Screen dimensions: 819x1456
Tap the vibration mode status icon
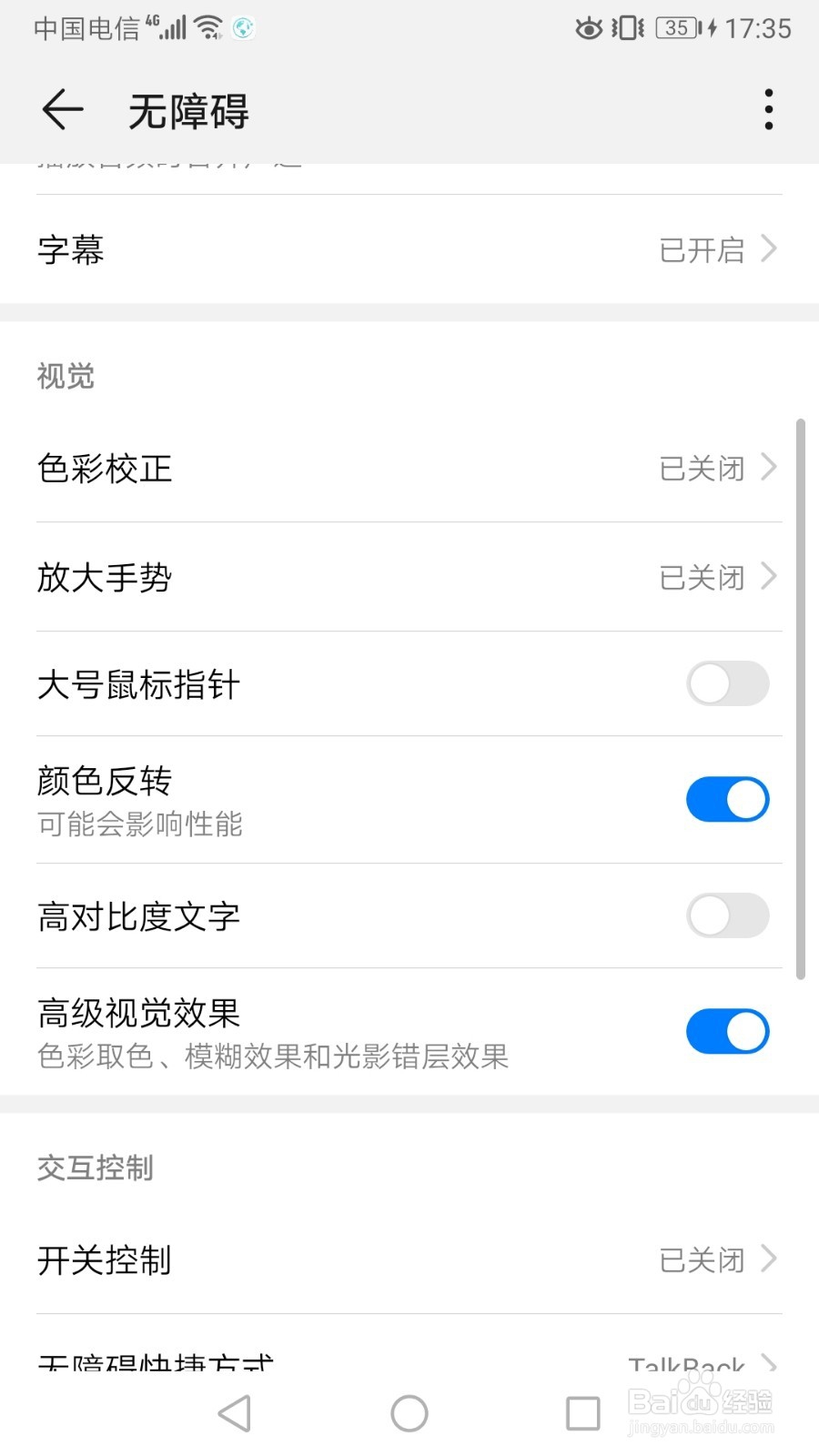click(x=626, y=28)
